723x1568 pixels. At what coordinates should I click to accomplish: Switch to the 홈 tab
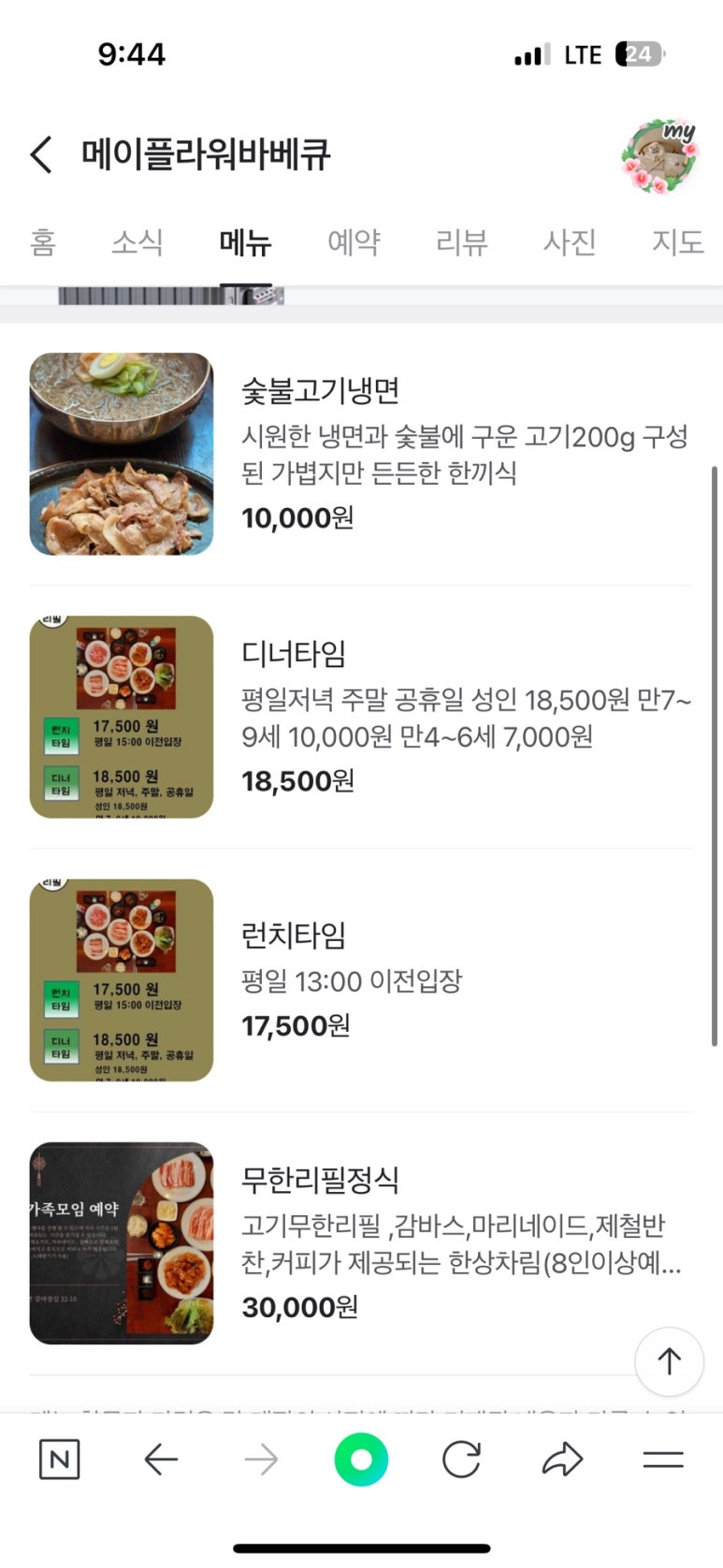pos(43,242)
